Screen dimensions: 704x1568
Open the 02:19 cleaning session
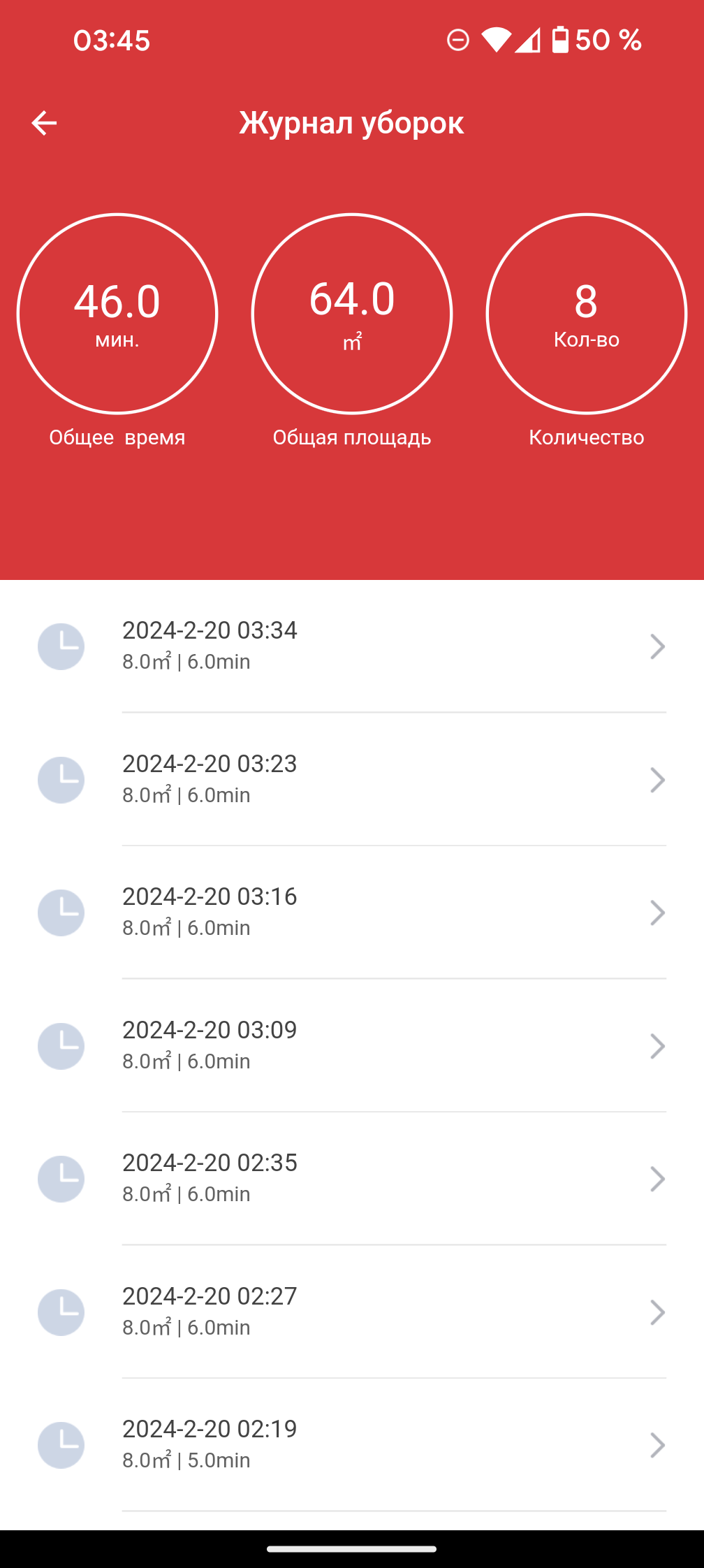coord(352,1444)
